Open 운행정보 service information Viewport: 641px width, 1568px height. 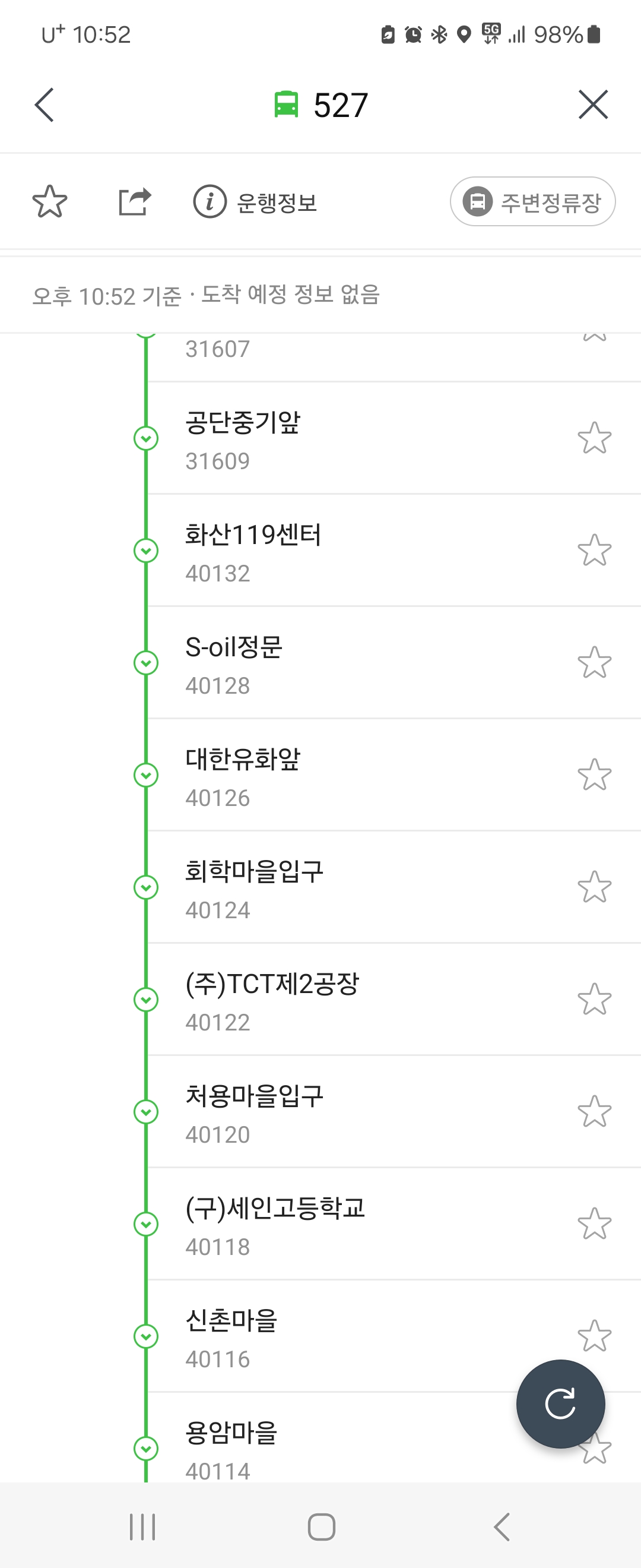(255, 201)
